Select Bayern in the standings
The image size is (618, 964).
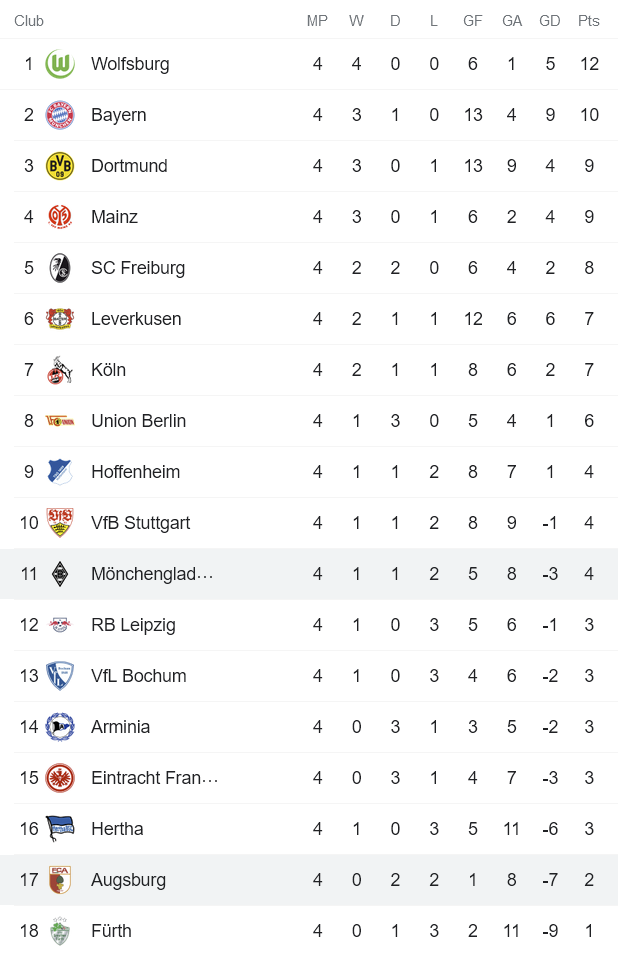pos(118,115)
